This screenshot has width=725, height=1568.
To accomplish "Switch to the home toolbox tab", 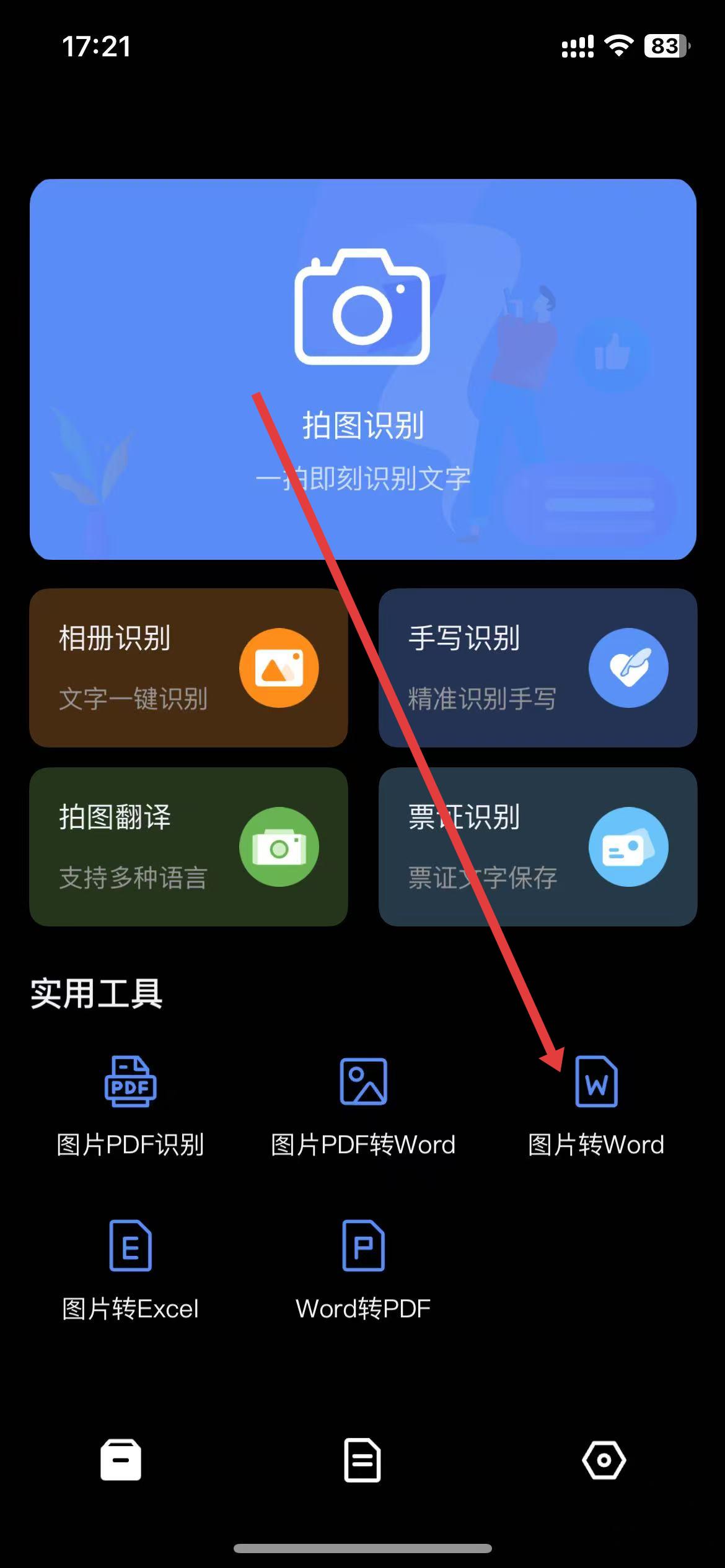I will coord(121,1460).
